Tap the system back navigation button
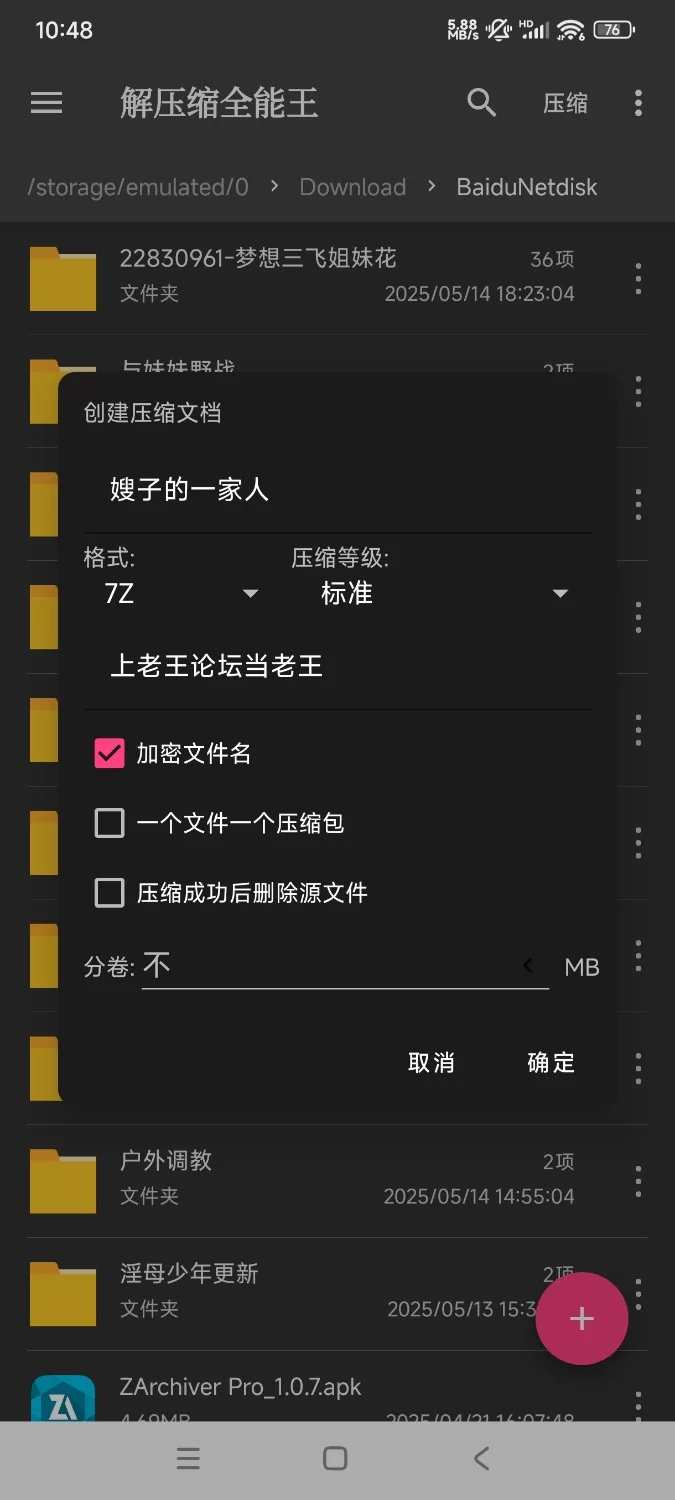 coord(481,1459)
